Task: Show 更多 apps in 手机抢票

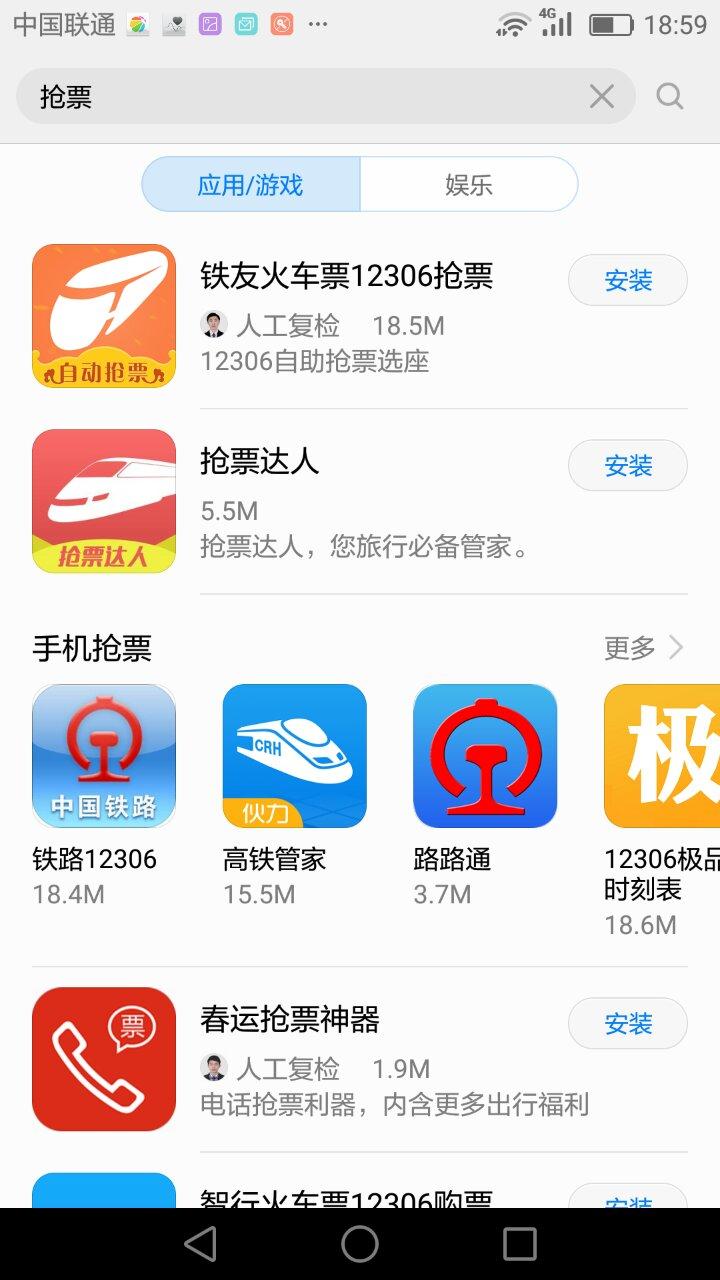Action: point(643,648)
